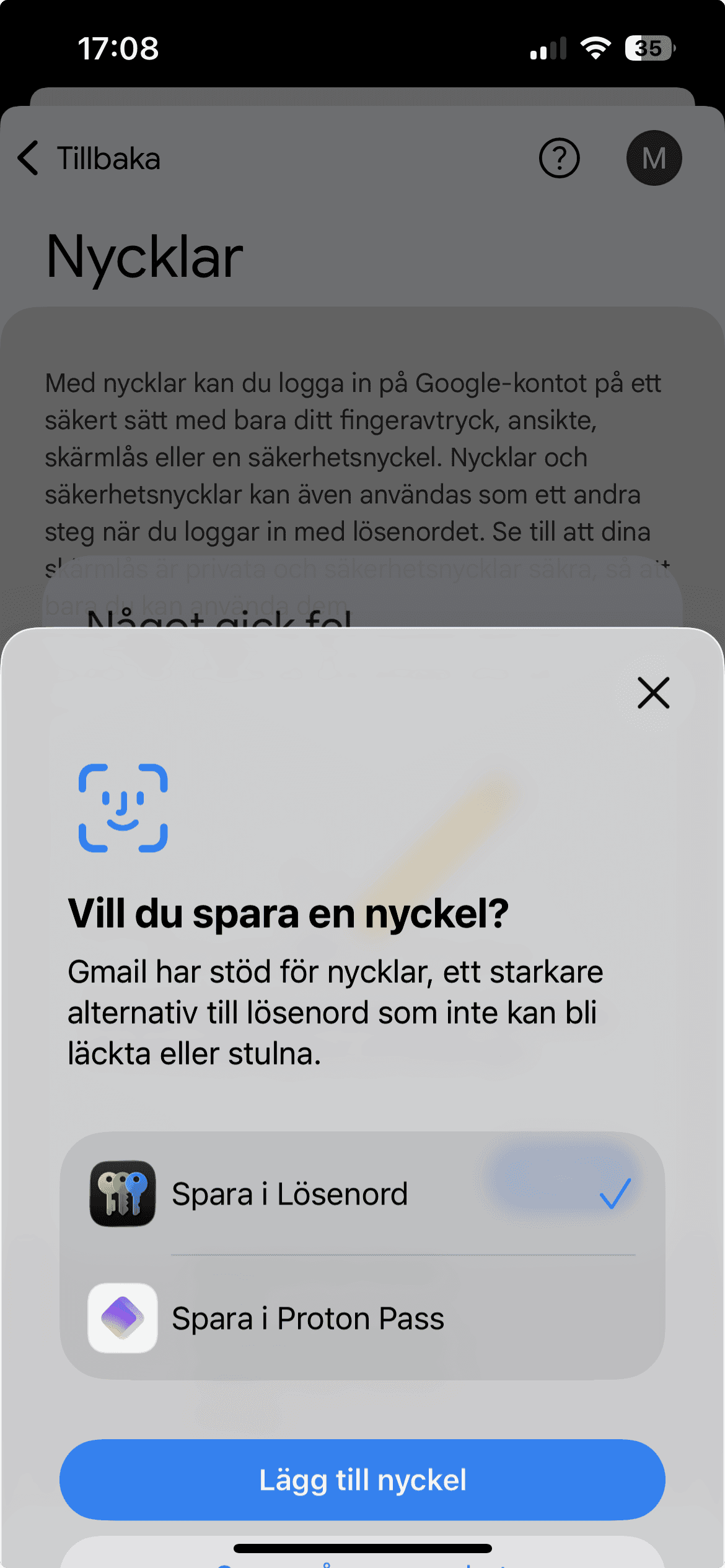This screenshot has width=725, height=1568.
Task: Choose Spara i Proton Pass
Action: [362, 1318]
